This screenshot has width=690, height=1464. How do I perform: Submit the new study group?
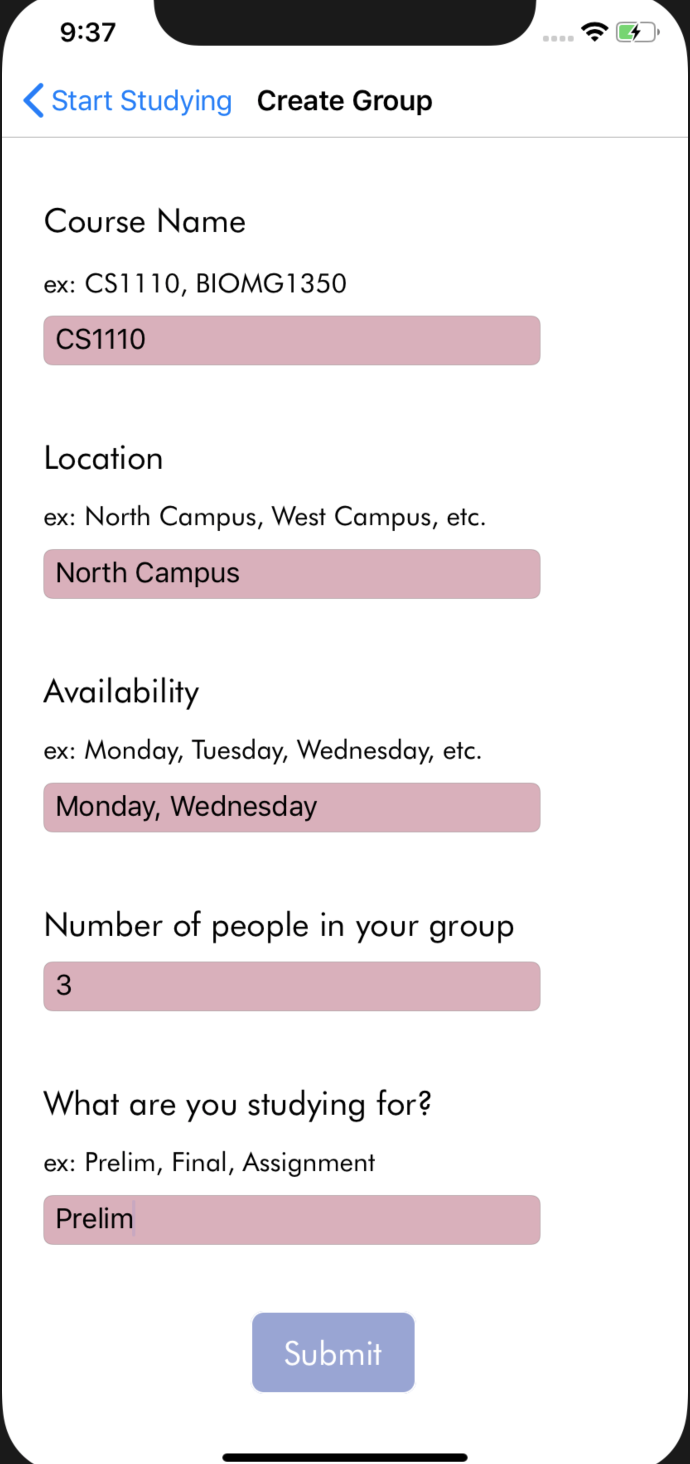[x=333, y=1352]
